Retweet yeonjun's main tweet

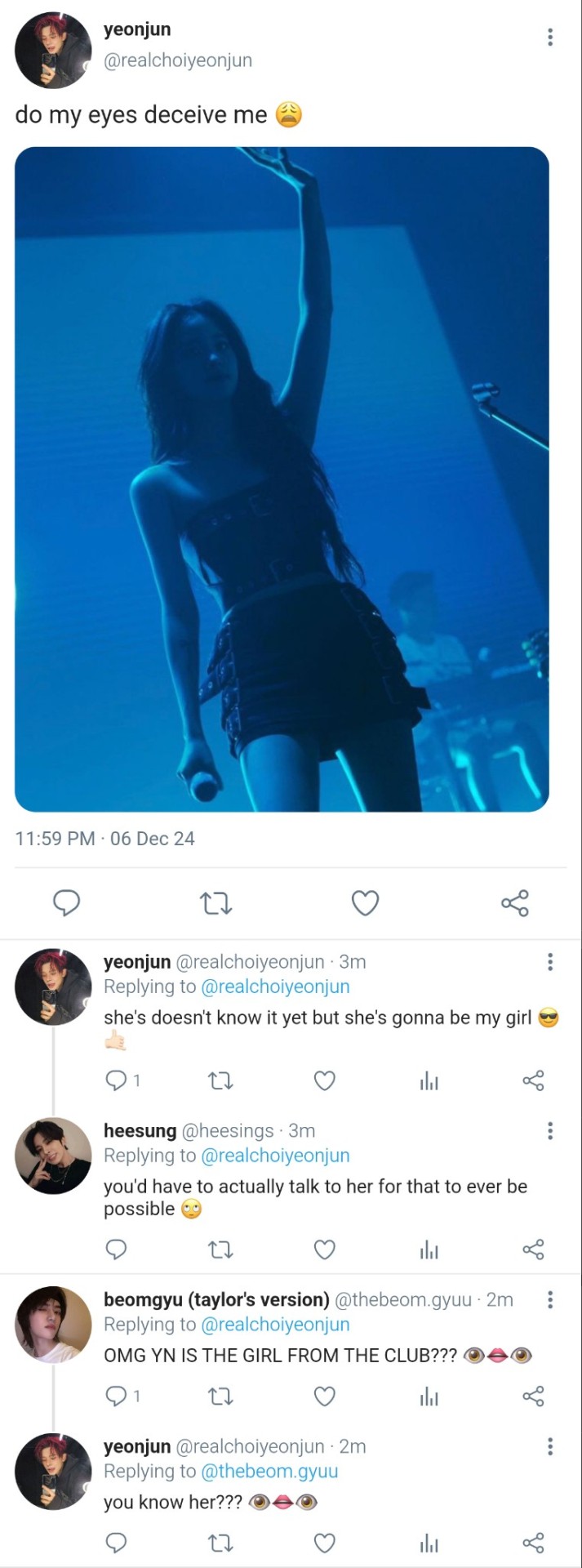tap(216, 902)
